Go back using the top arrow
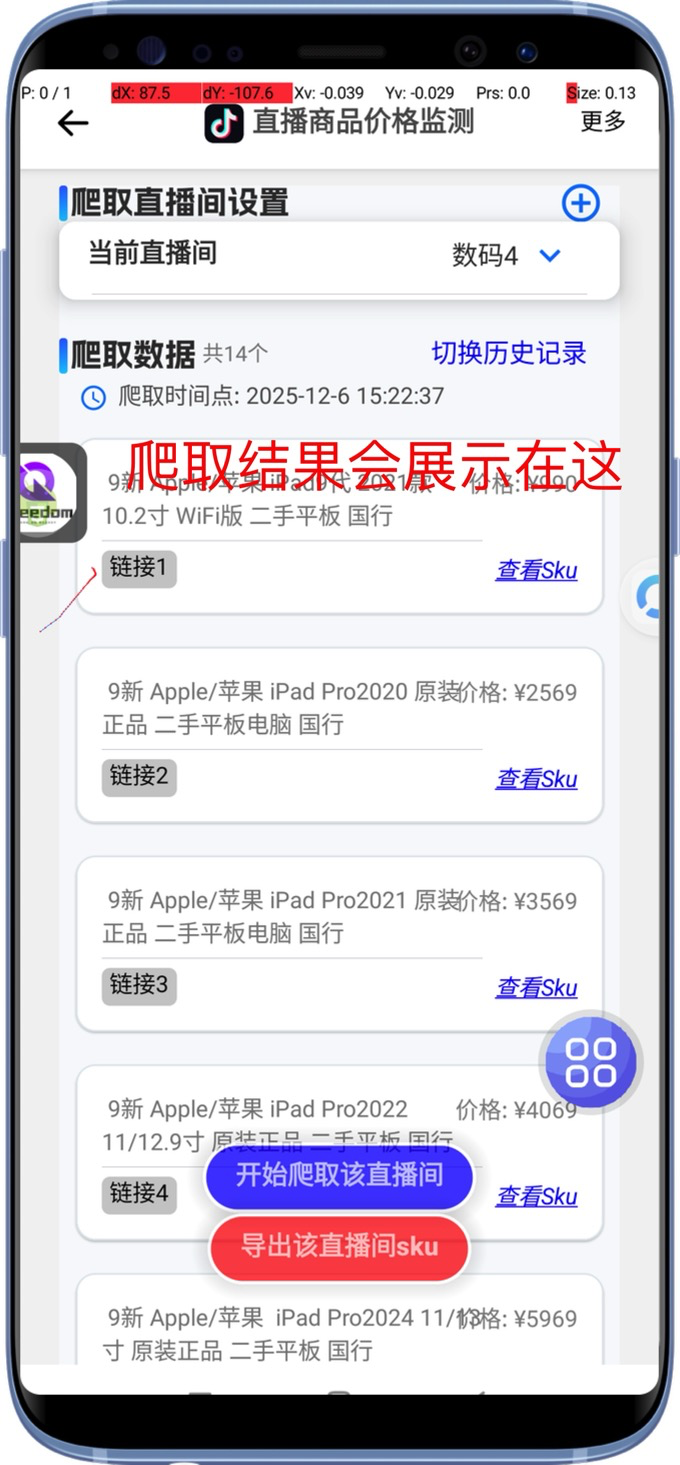The height and width of the screenshot is (1465, 680). point(73,123)
